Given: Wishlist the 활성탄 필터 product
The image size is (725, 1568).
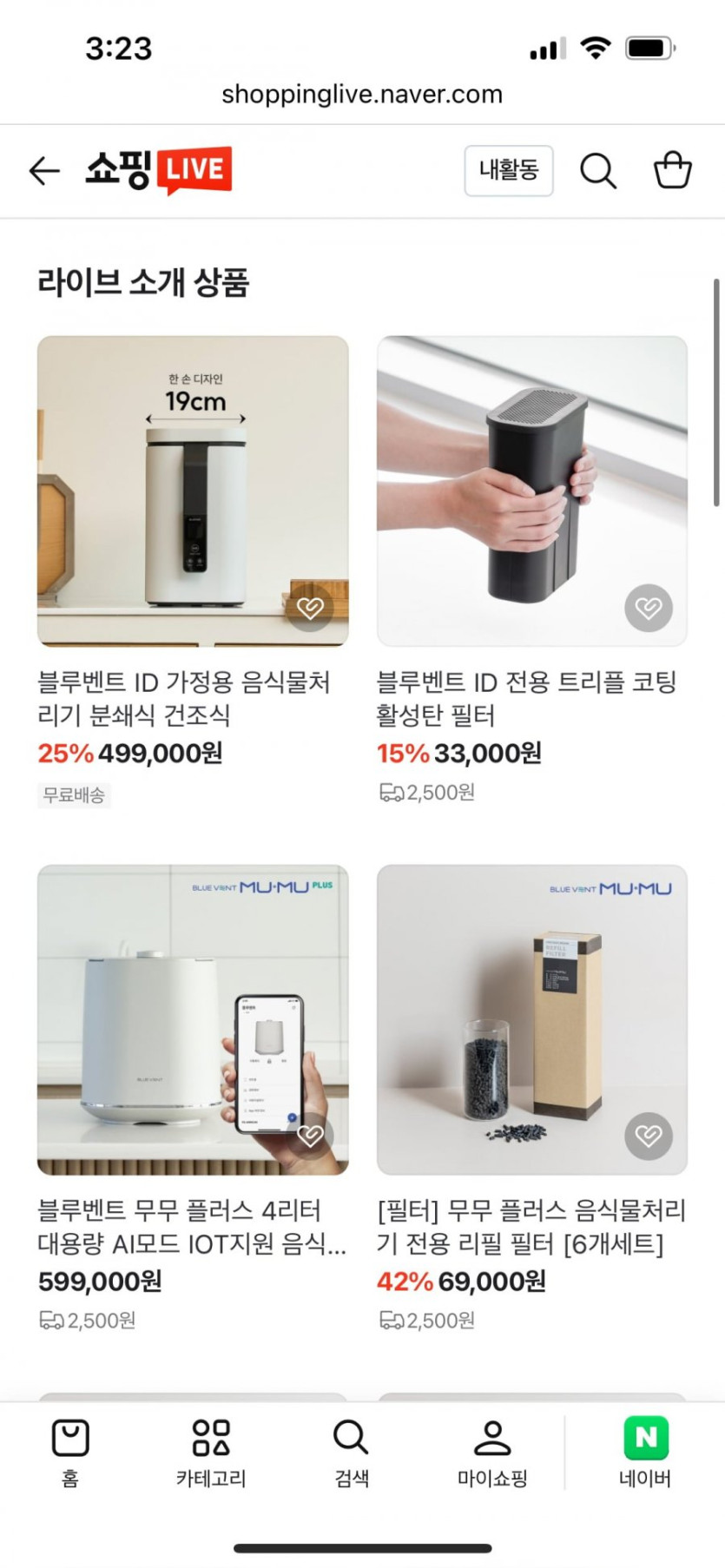Looking at the screenshot, I should click(649, 608).
